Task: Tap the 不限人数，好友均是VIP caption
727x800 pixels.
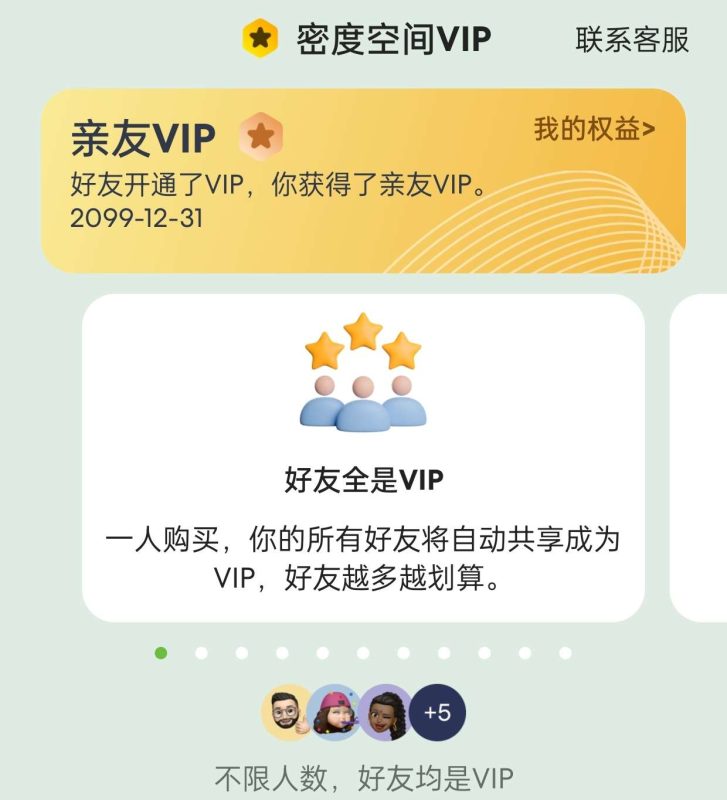Action: tap(361, 774)
